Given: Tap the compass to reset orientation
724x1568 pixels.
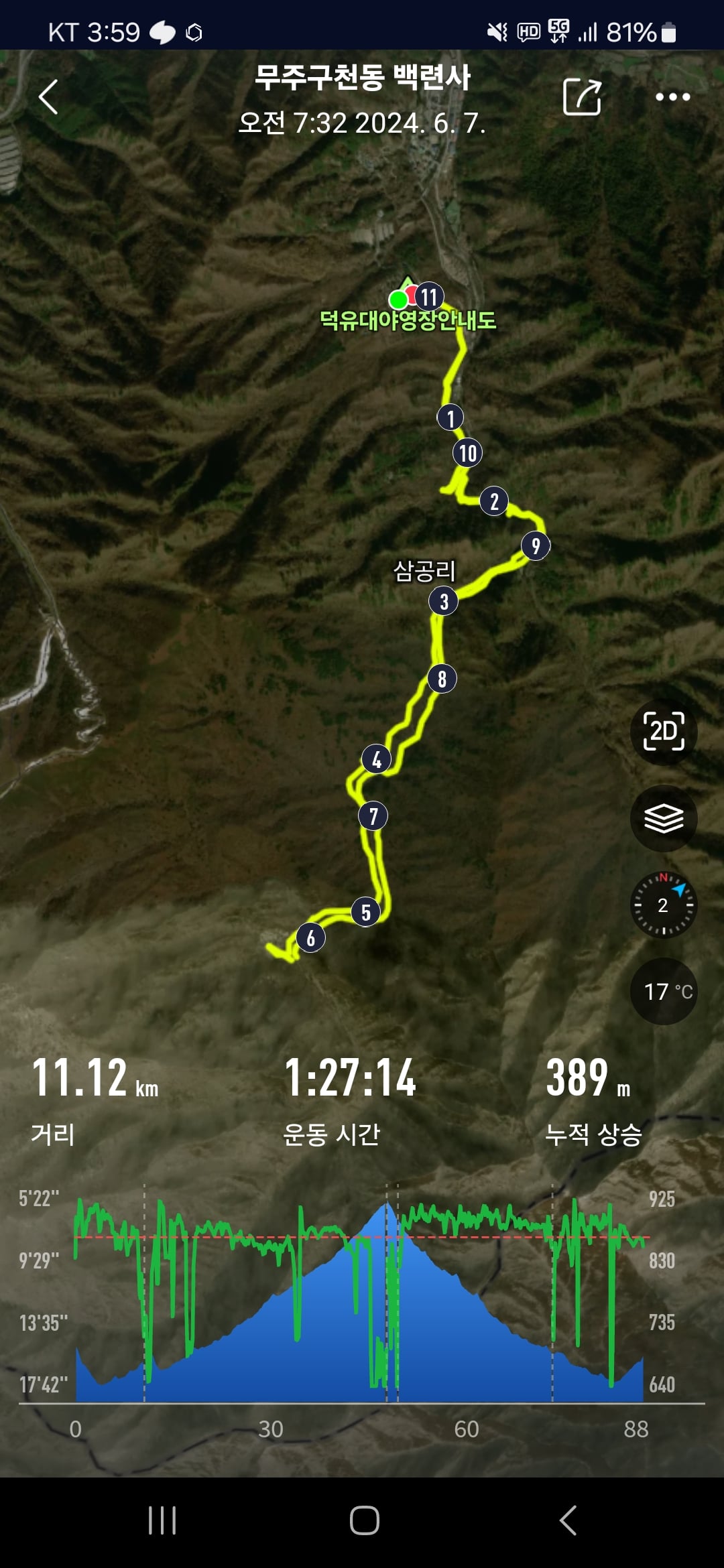Looking at the screenshot, I should click(664, 905).
